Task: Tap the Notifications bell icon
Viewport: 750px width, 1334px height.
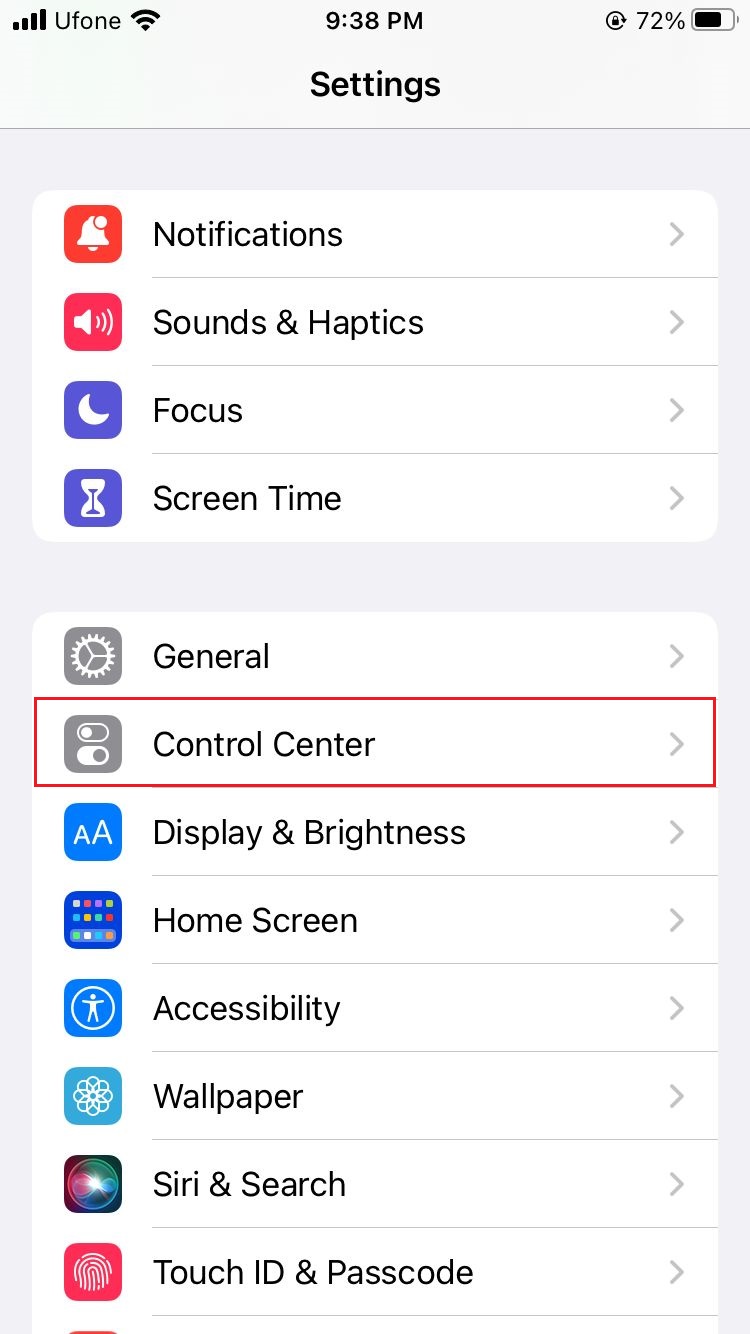Action: pyautogui.click(x=92, y=234)
